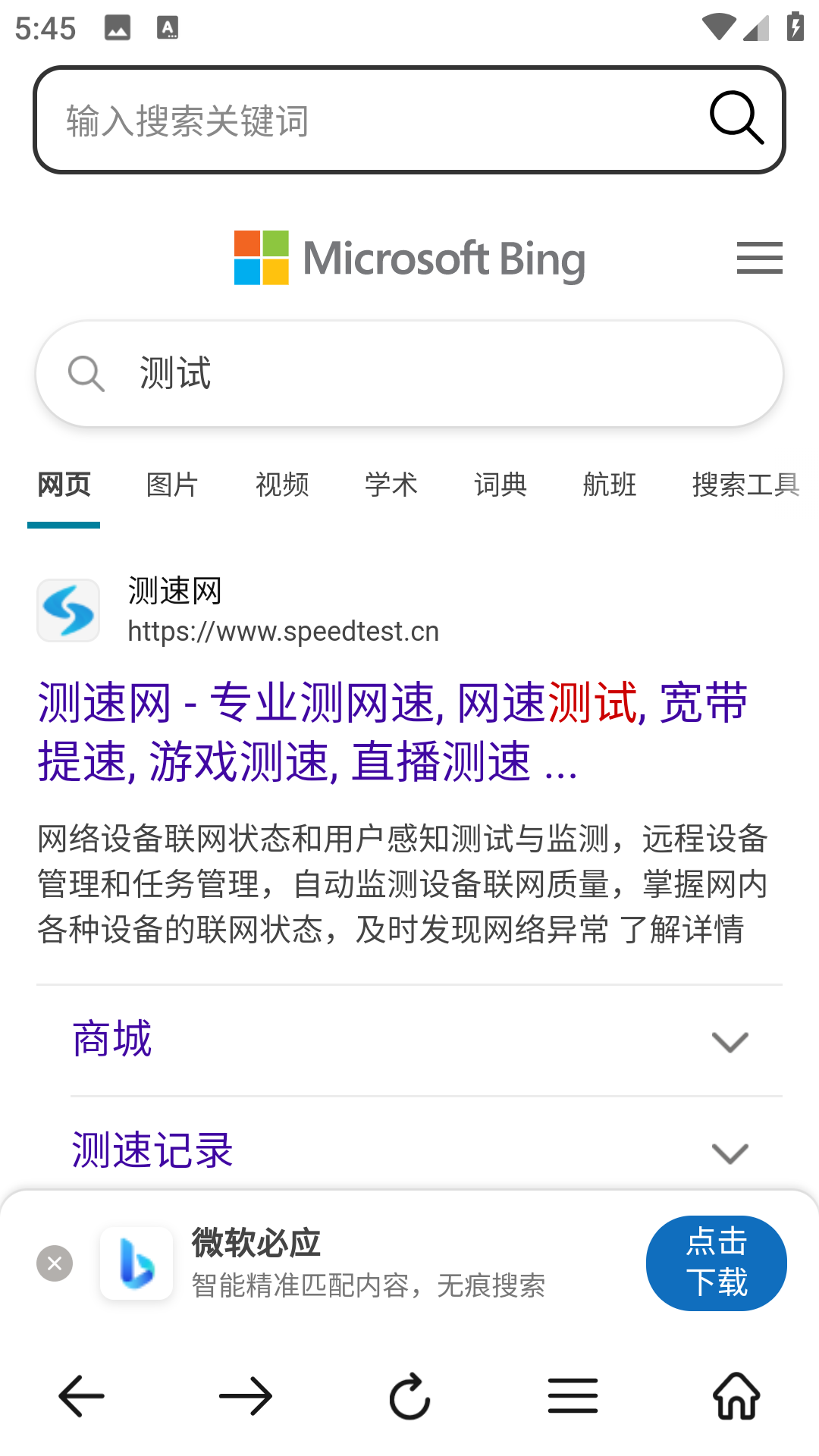This screenshot has height=1456, width=819.
Task: Tap the 输入搜索关键词 input field
Action: [x=341, y=118]
